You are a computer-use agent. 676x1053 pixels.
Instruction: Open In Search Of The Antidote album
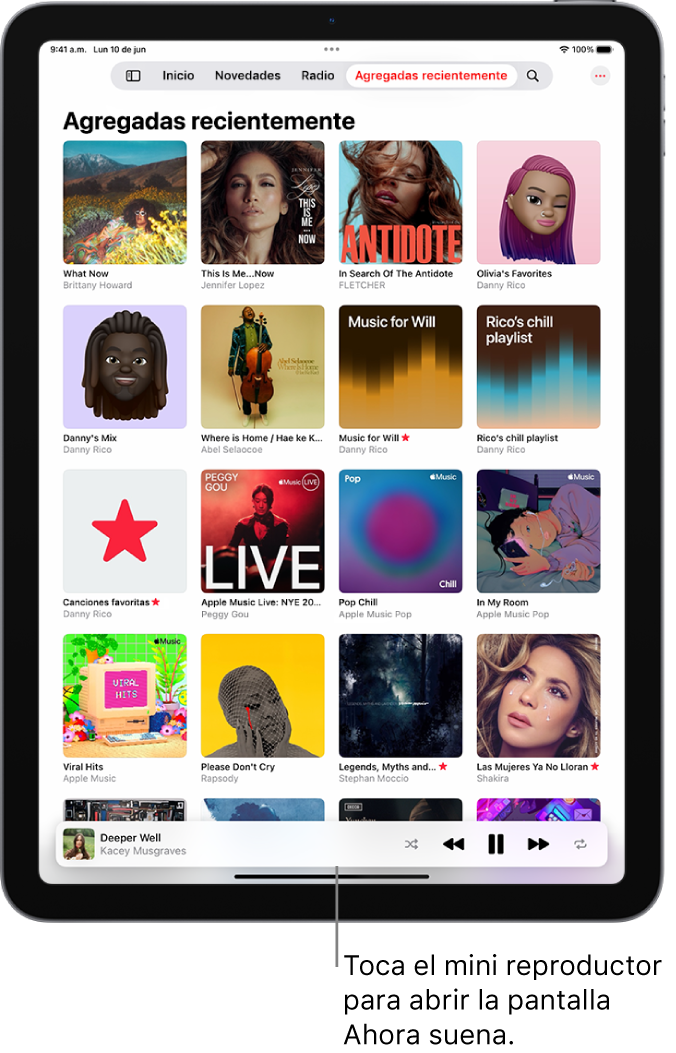(400, 202)
